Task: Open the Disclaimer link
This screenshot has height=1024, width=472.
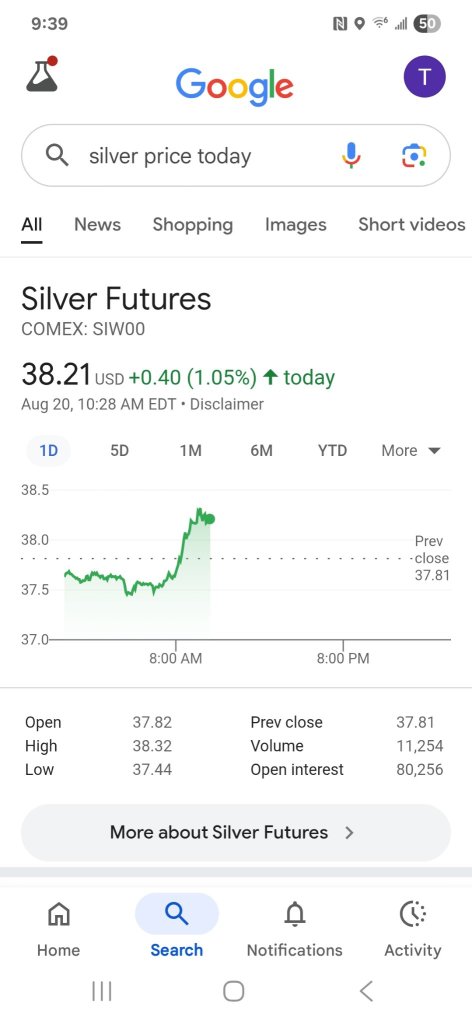Action: (227, 404)
